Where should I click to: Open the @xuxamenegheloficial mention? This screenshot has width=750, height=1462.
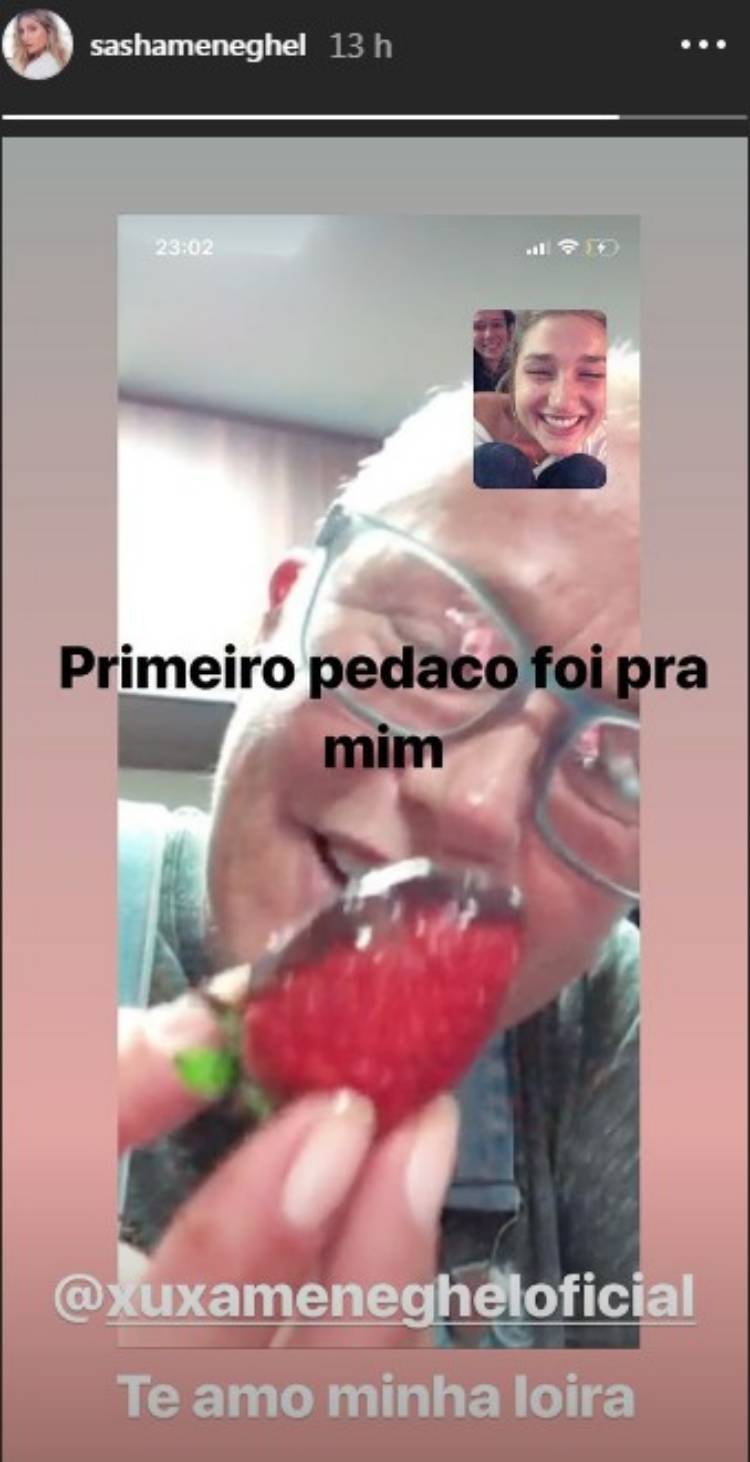click(x=374, y=1298)
